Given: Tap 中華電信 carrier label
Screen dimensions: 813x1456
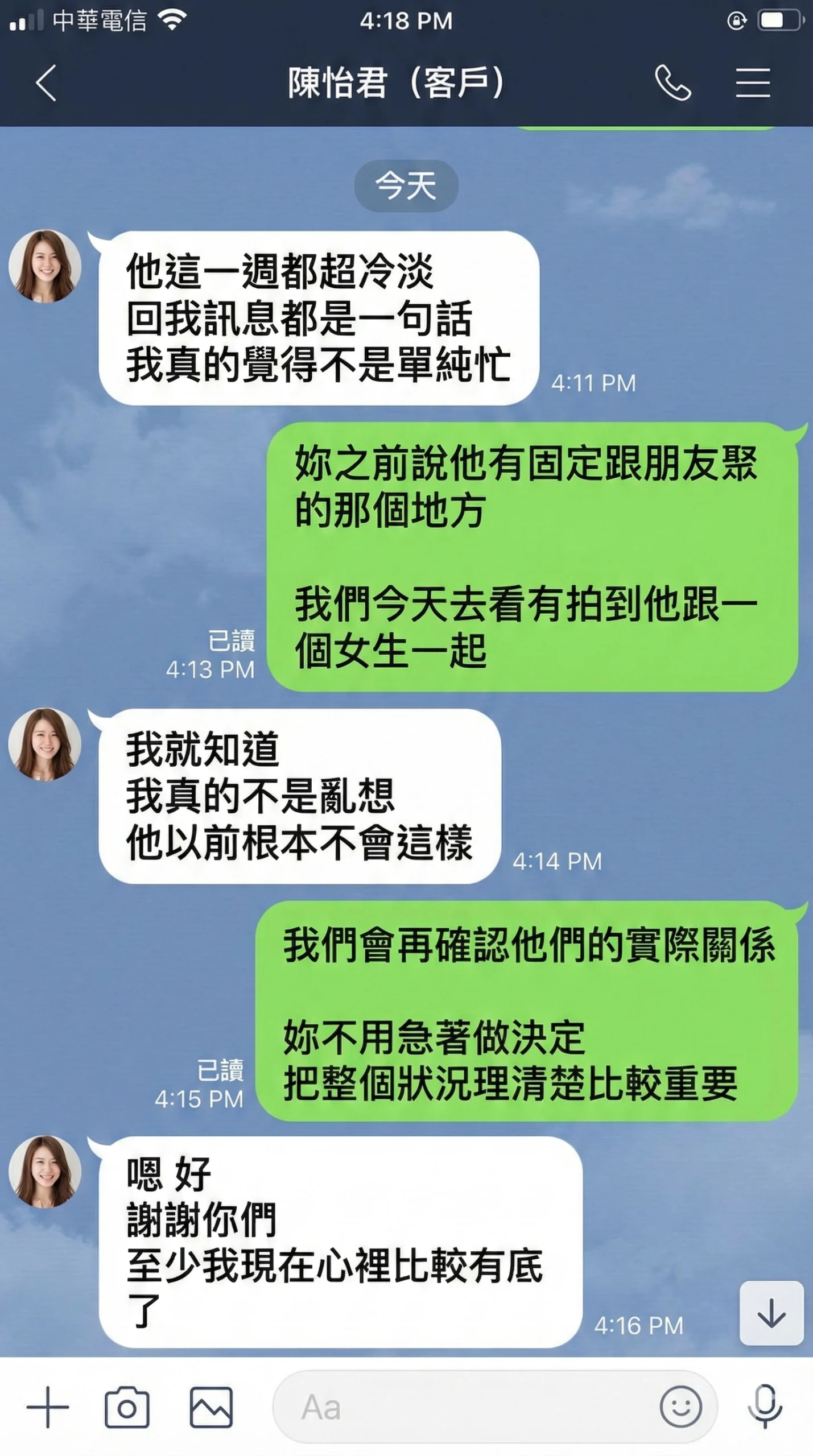Looking at the screenshot, I should coord(100,19).
